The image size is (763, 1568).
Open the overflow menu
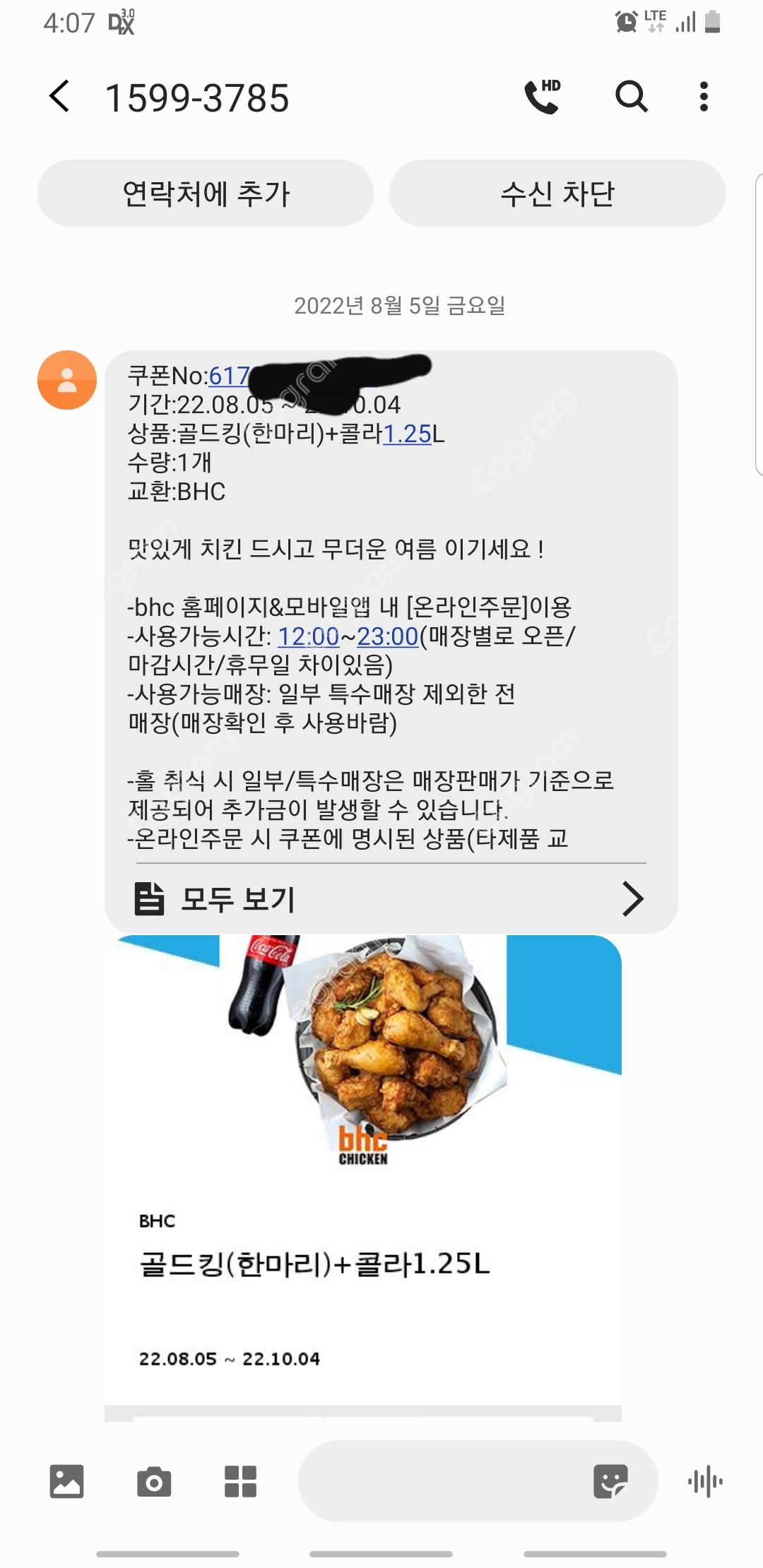(703, 97)
